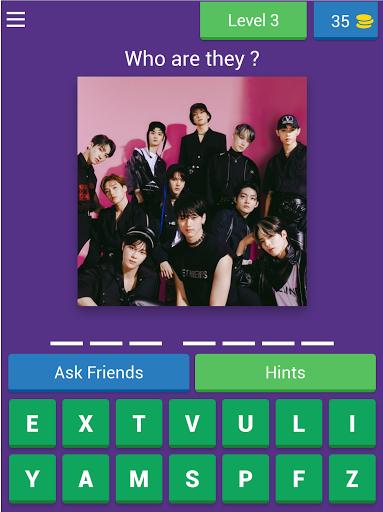
Task: Pick the letter S tile
Action: pos(192,479)
